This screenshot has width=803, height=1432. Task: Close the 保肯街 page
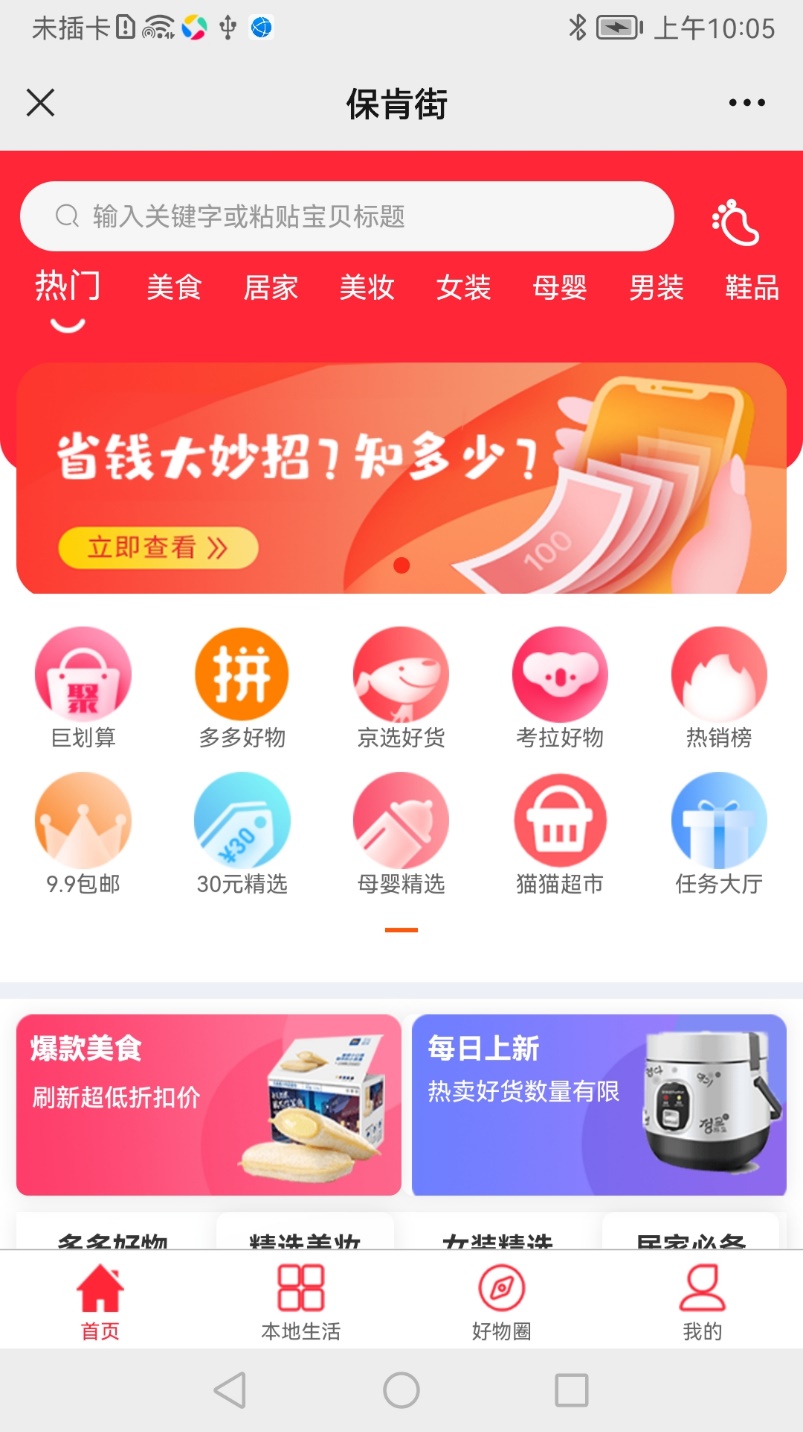click(40, 103)
